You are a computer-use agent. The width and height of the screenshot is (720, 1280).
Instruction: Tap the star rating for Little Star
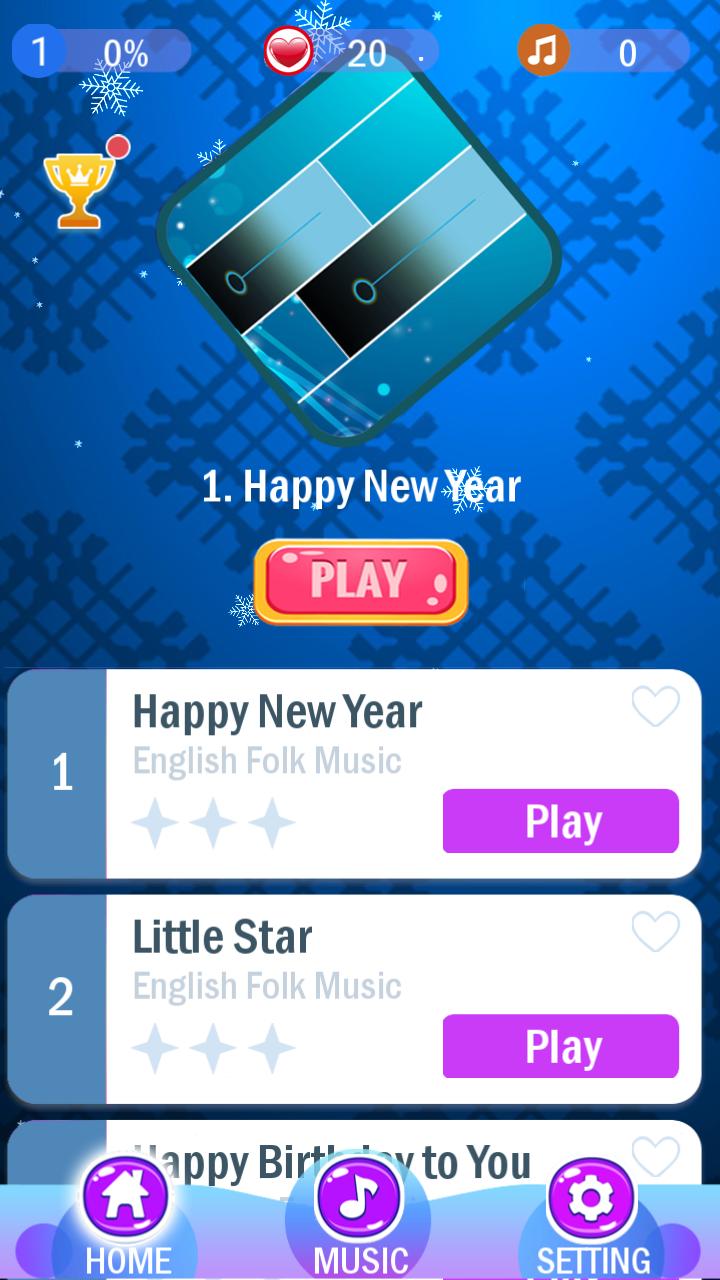[213, 1047]
